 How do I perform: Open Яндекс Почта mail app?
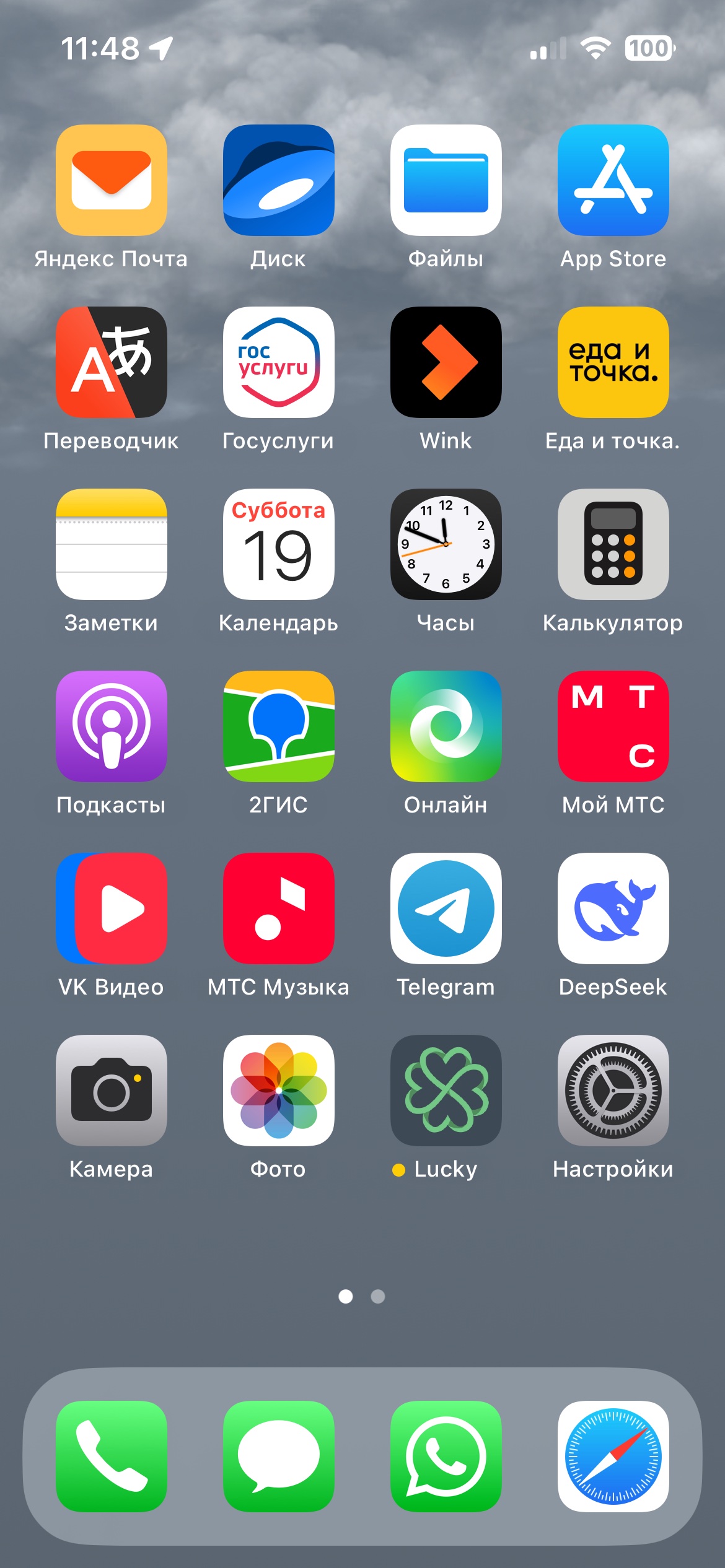pos(112,180)
